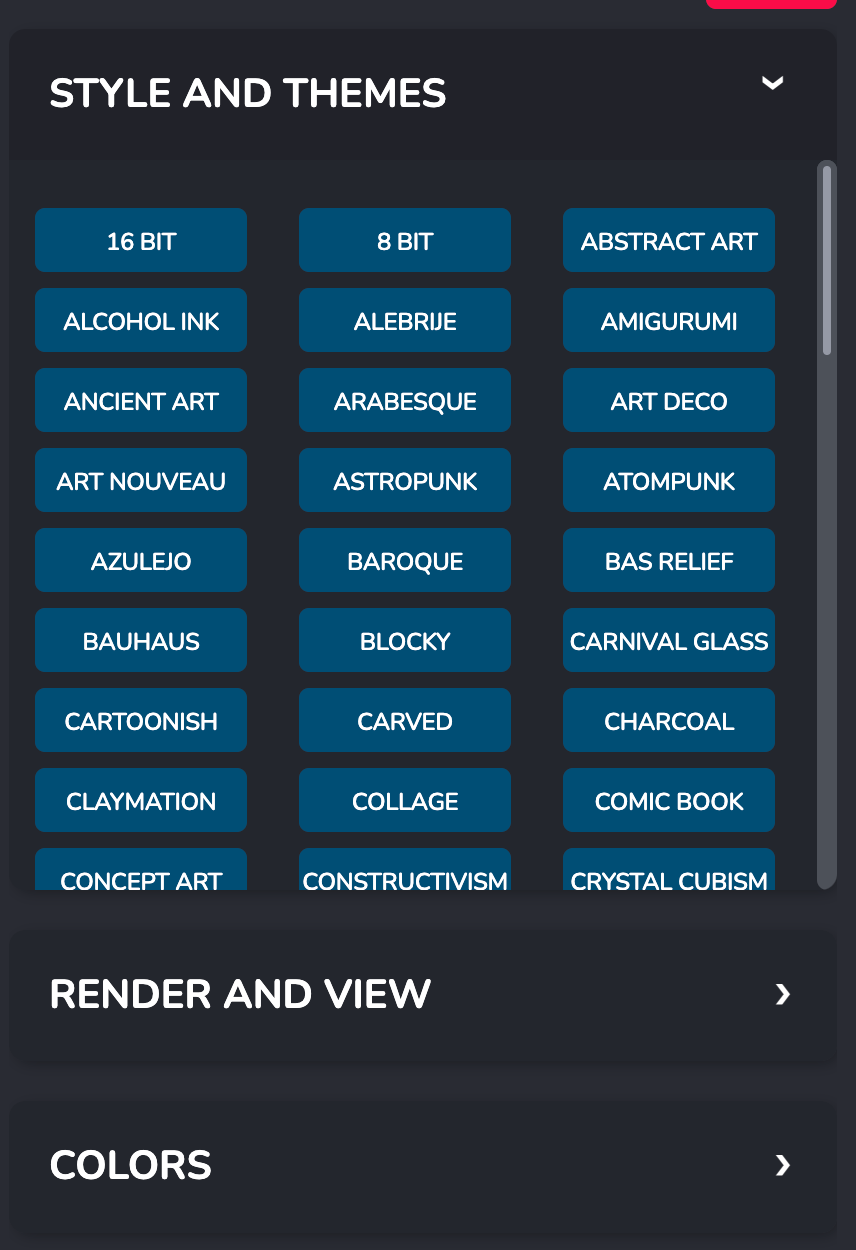Select the 16 BIT style
Image resolution: width=856 pixels, height=1250 pixels.
141,241
